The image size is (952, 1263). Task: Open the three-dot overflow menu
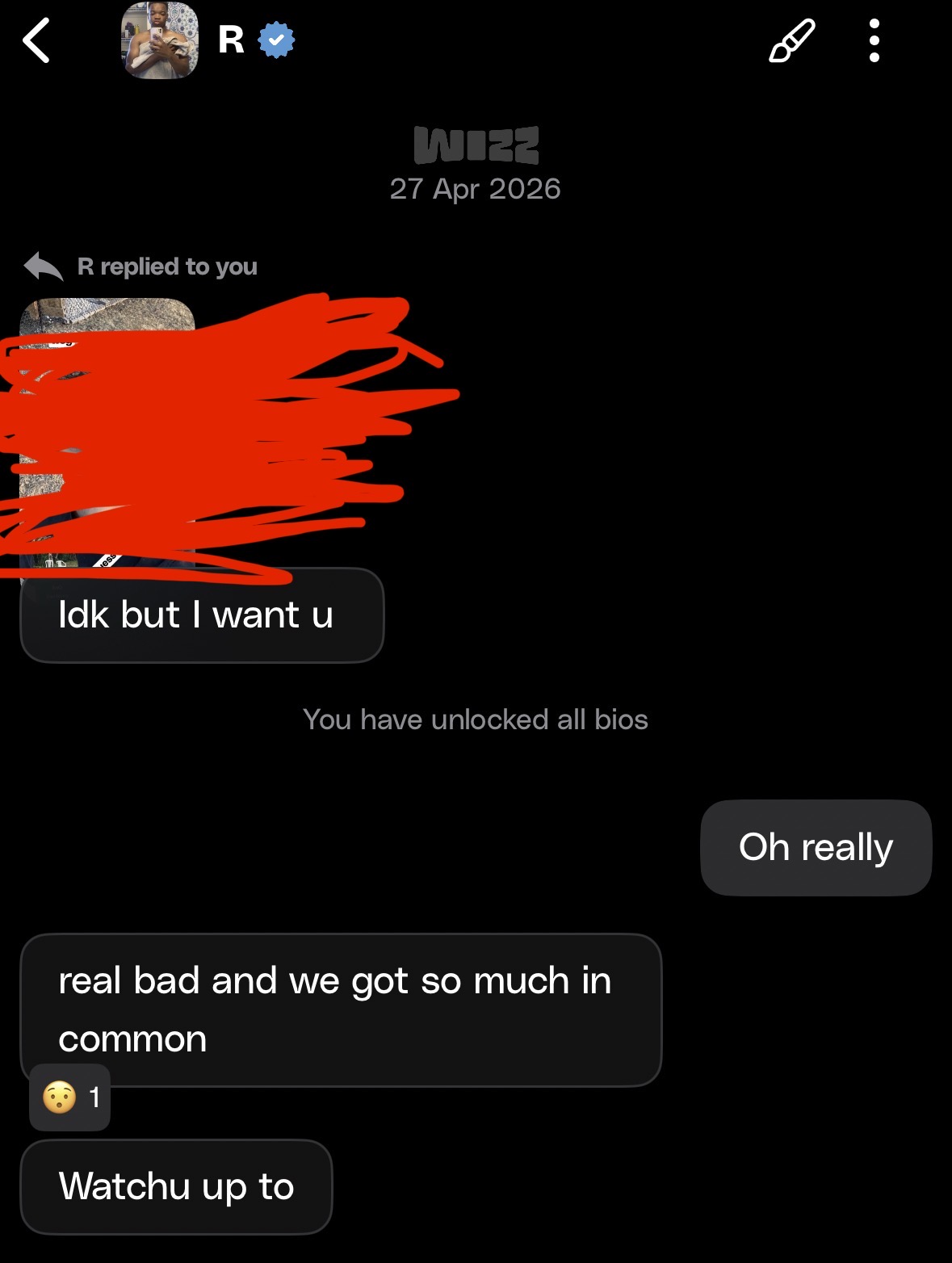(874, 40)
